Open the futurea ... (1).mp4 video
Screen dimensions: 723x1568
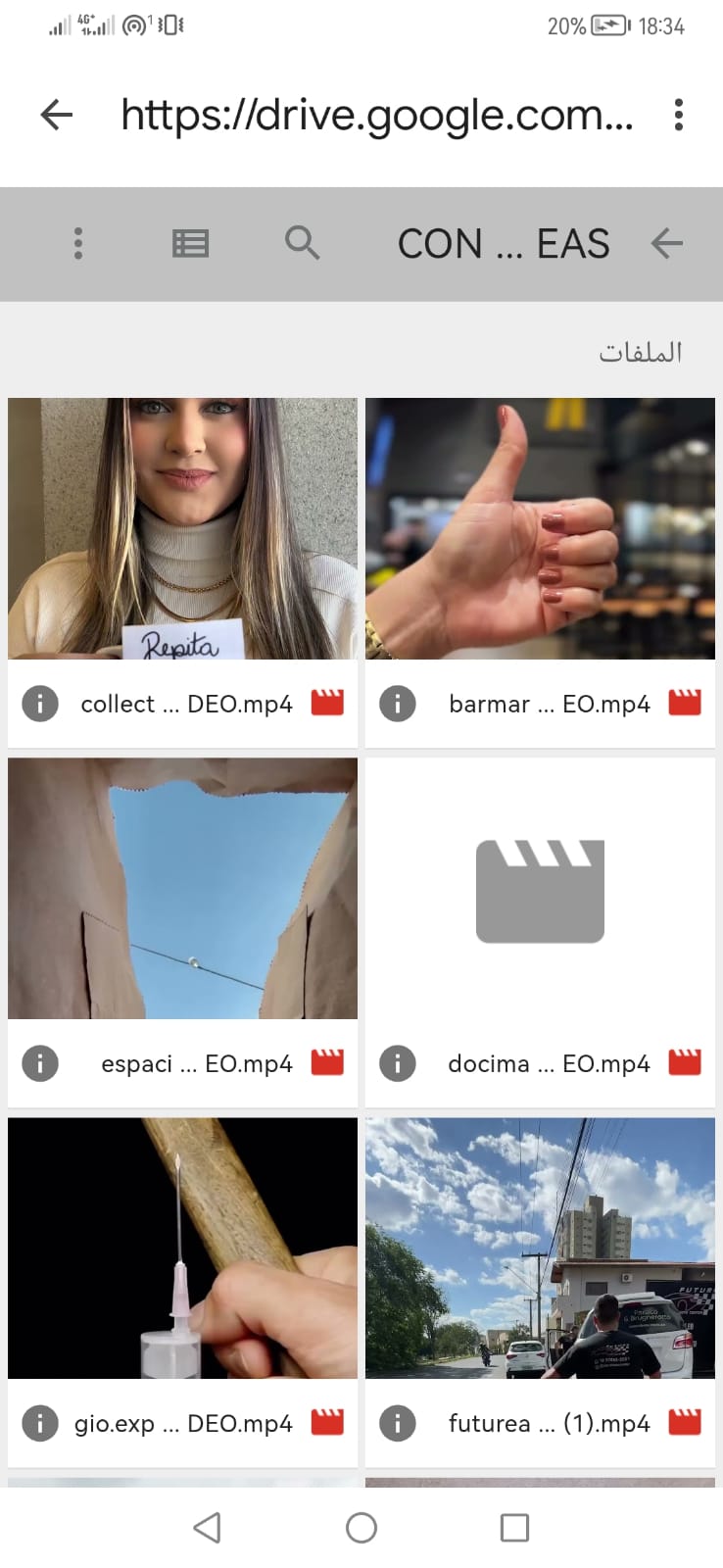(540, 1248)
